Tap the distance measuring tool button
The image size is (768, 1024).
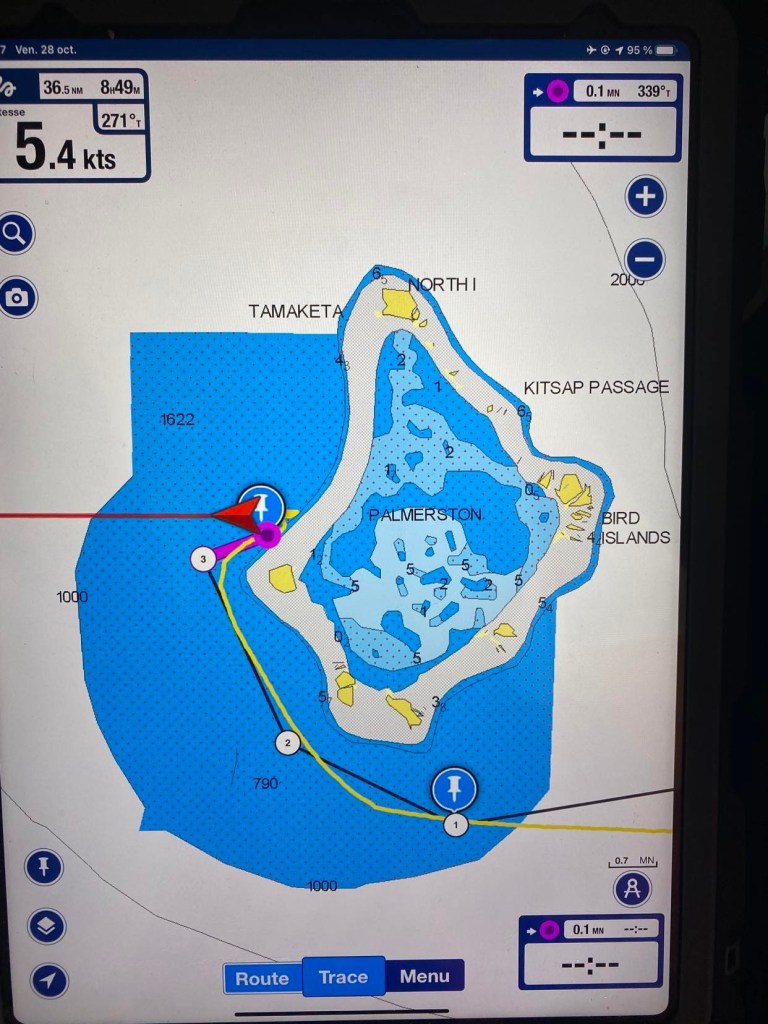(x=632, y=888)
